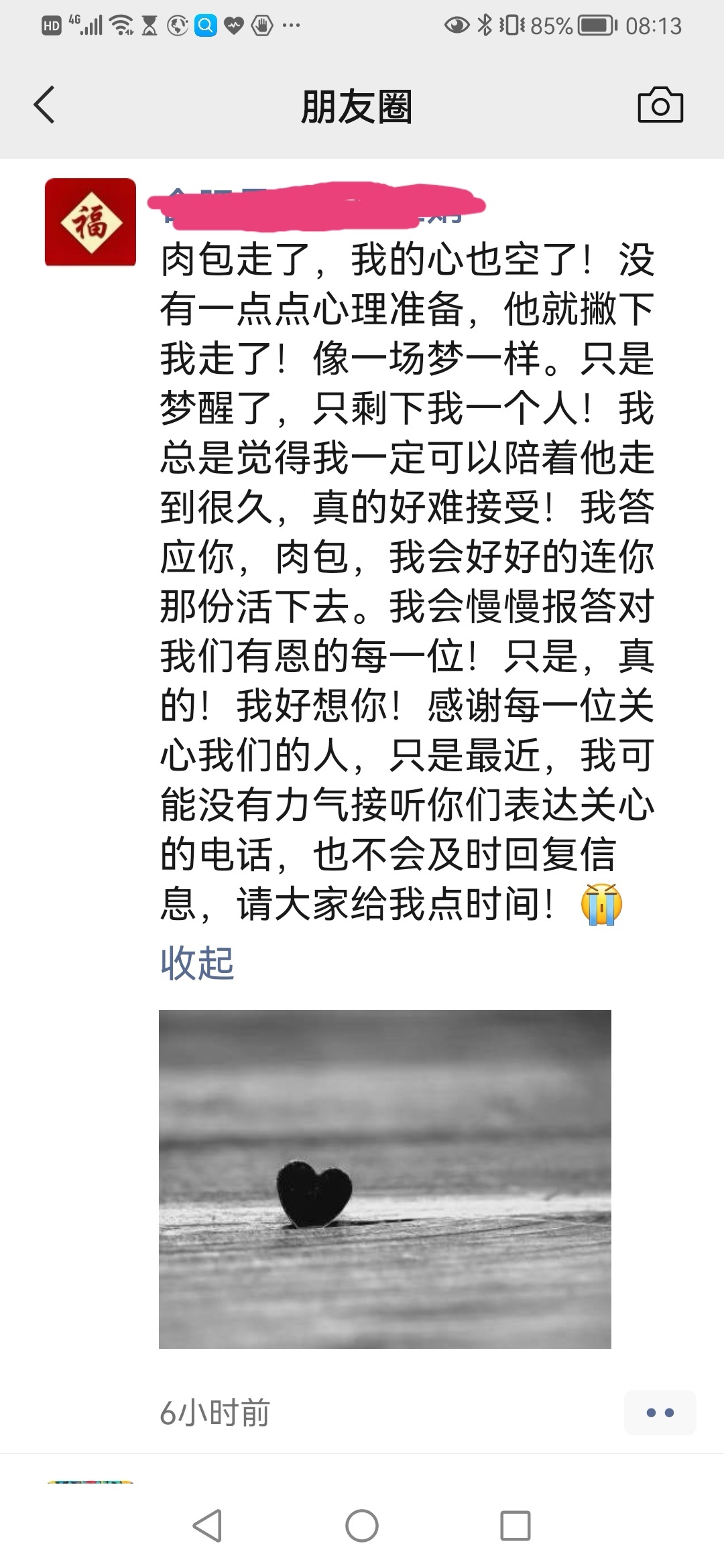
Task: View the black heart photo
Action: (385, 1179)
